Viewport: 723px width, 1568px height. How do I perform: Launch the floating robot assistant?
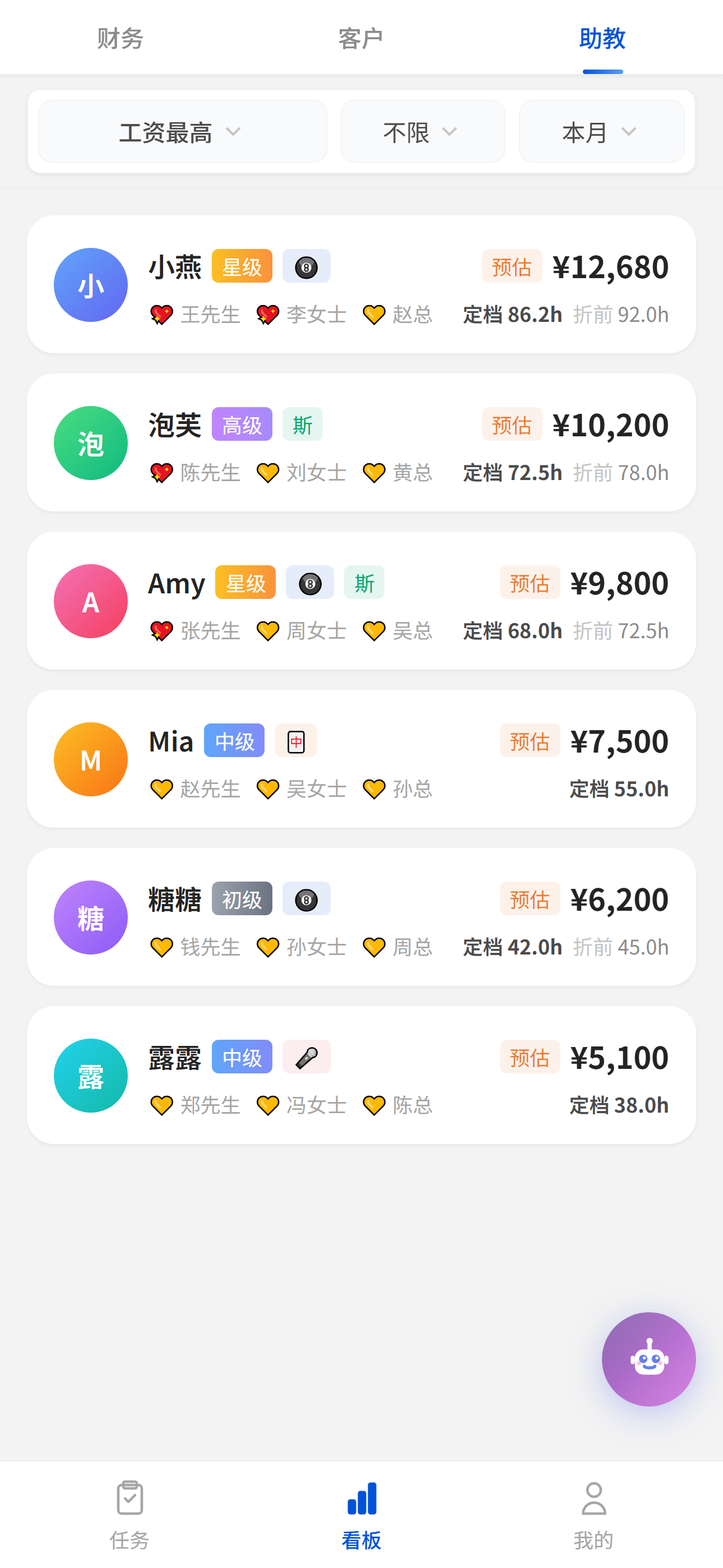click(648, 1359)
